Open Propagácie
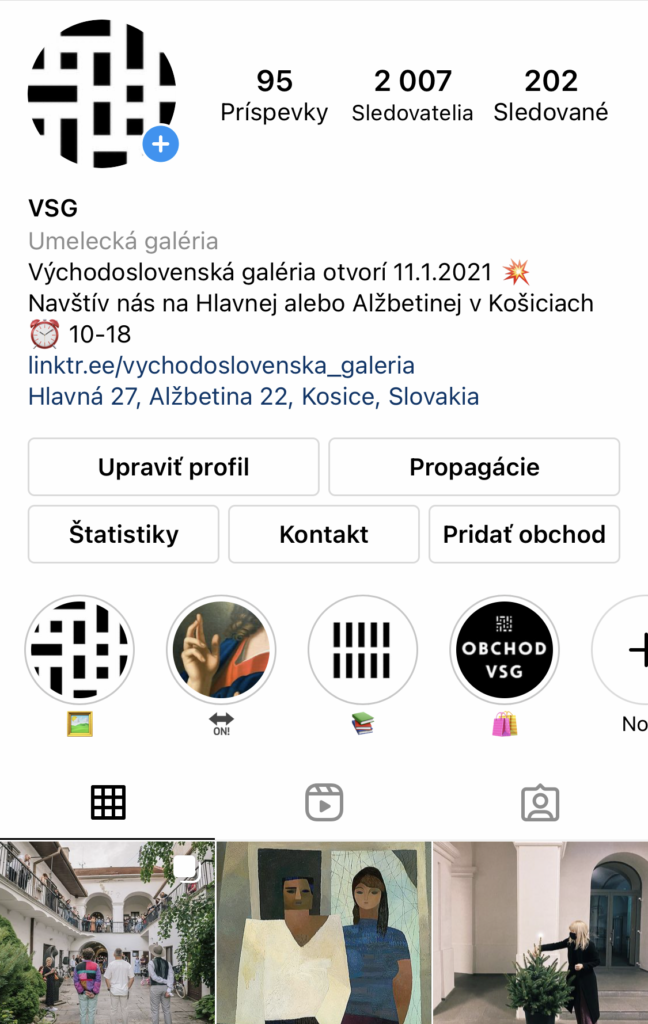The image size is (648, 1024). click(x=474, y=467)
